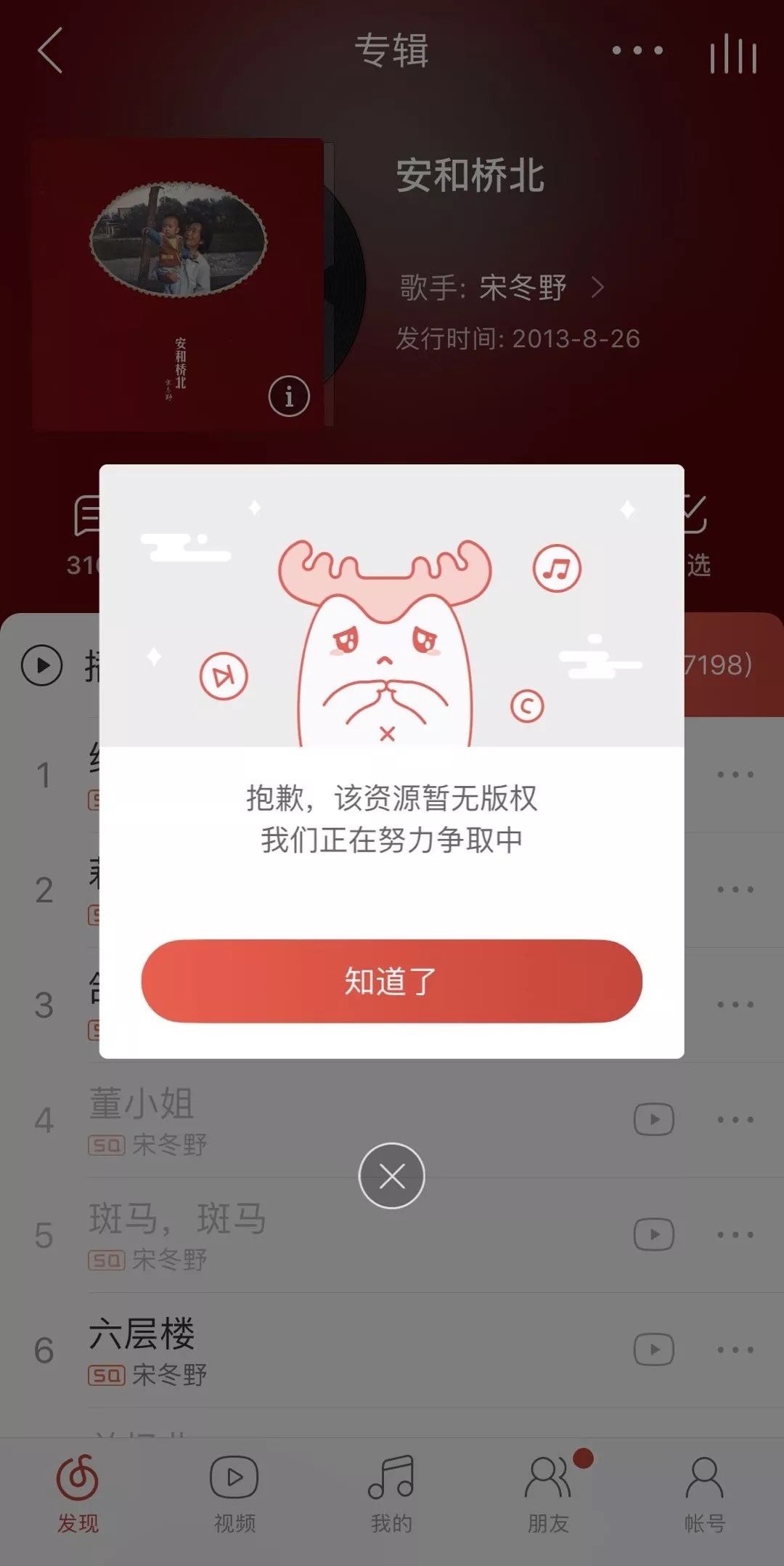
Task: Play the video for 六层楼
Action: (x=653, y=1350)
